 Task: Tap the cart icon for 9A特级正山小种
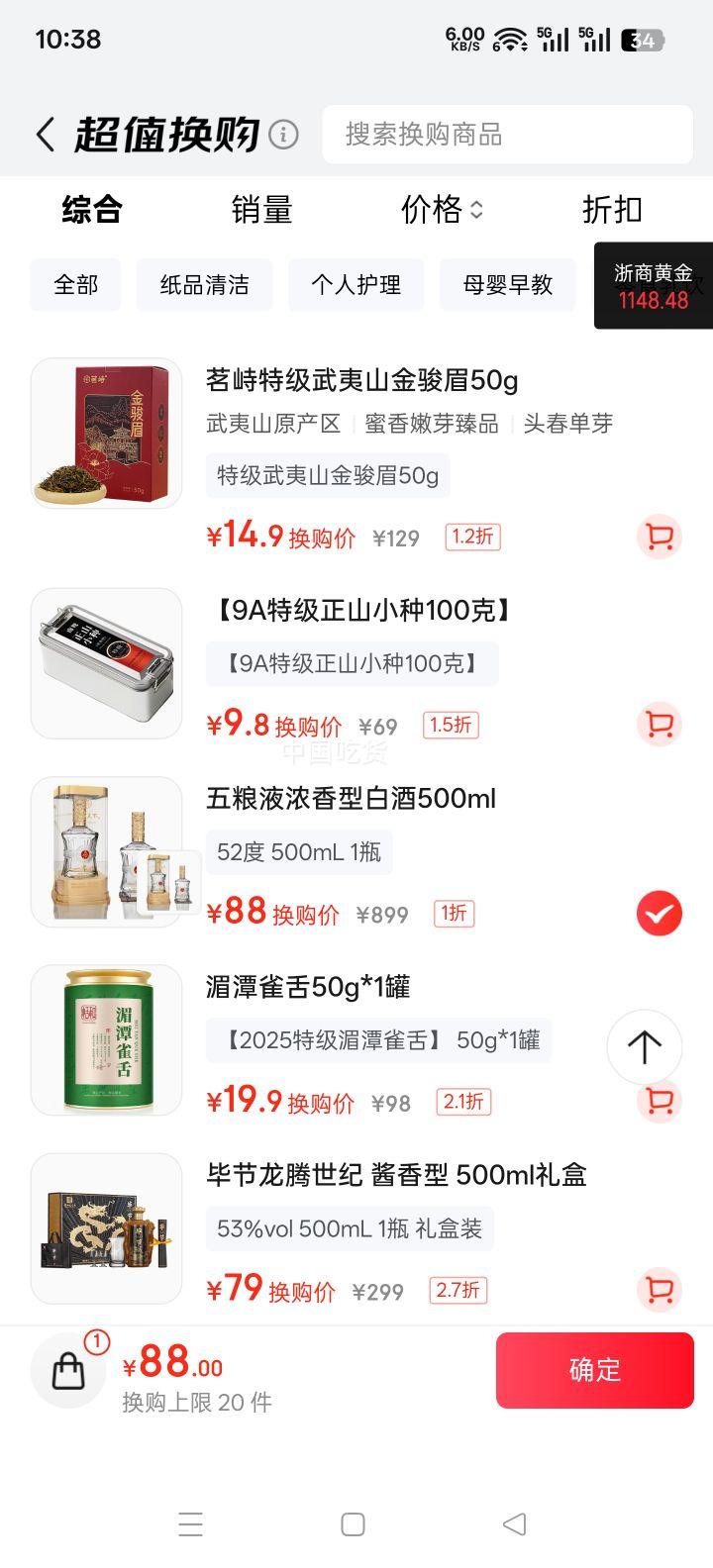coord(659,725)
